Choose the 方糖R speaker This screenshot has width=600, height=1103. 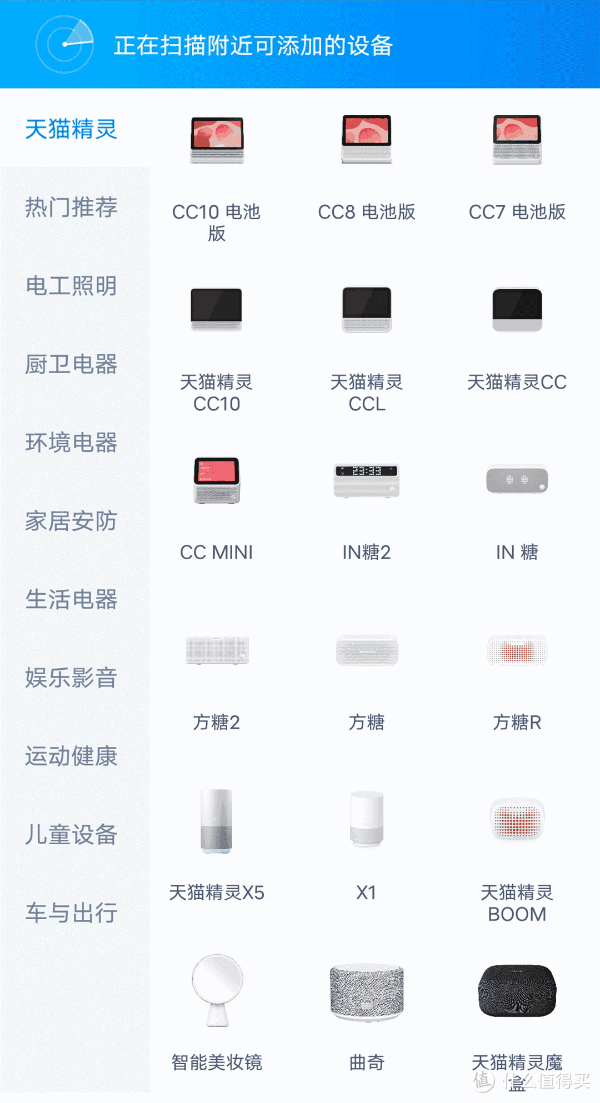click(x=517, y=681)
